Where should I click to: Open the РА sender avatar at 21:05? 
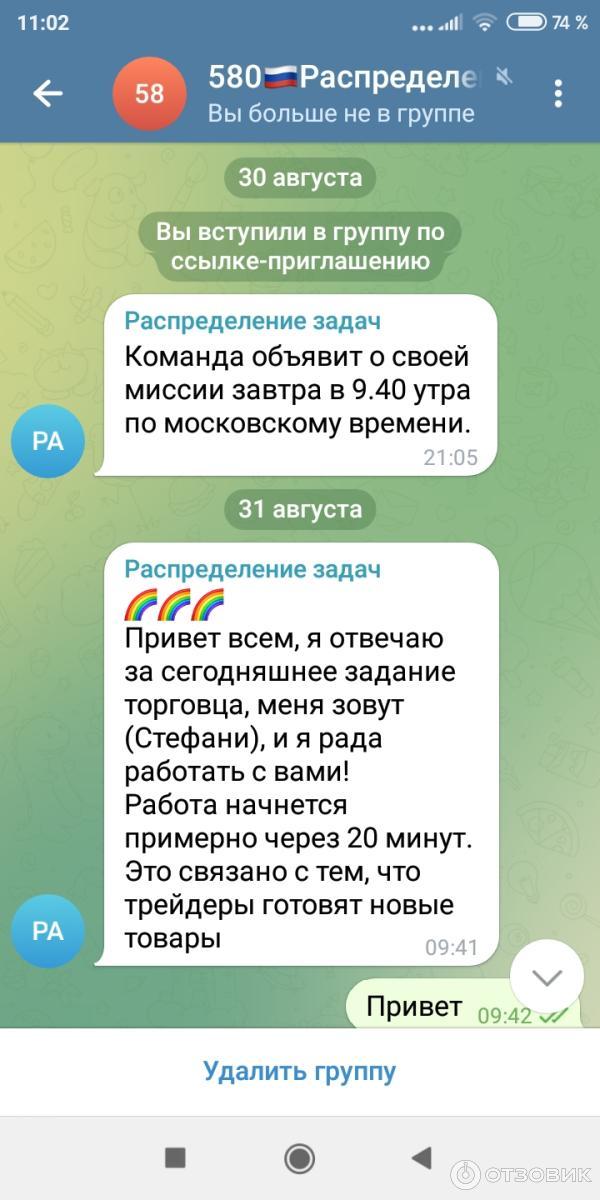pyautogui.click(x=48, y=440)
